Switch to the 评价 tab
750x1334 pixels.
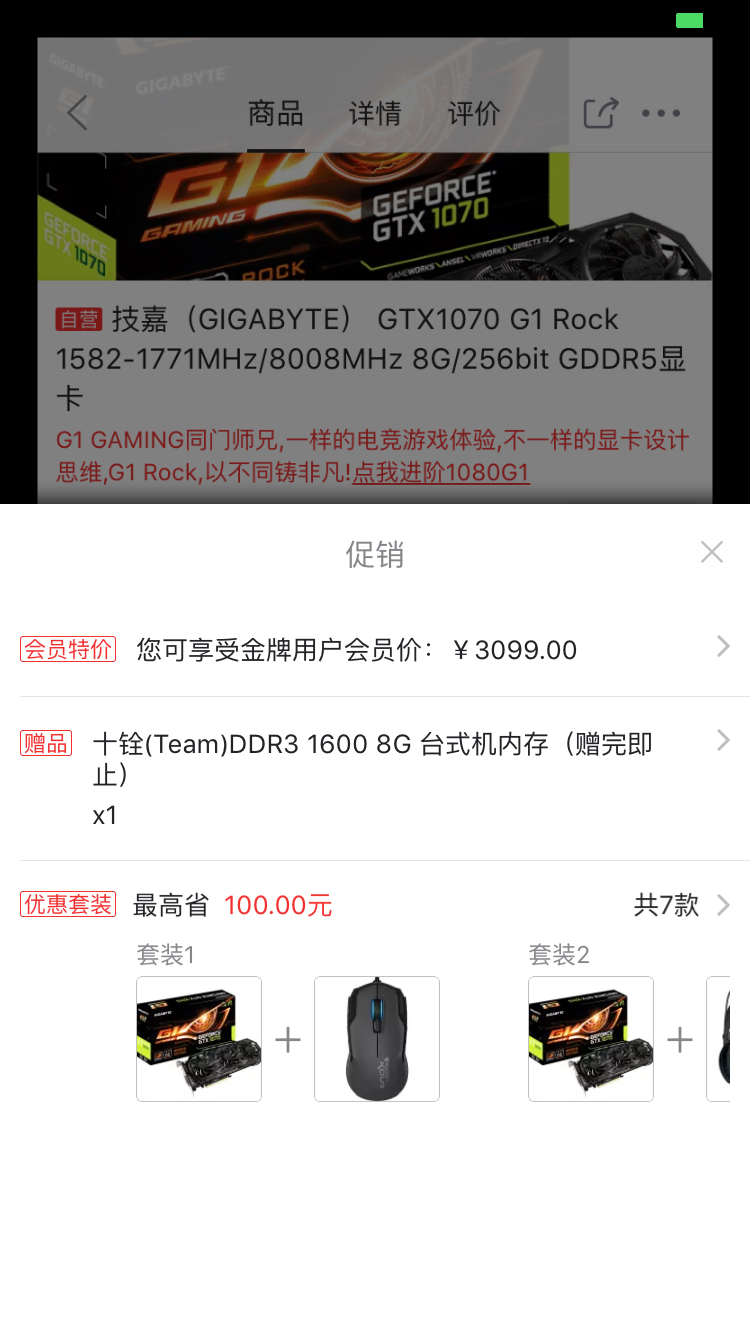point(473,113)
